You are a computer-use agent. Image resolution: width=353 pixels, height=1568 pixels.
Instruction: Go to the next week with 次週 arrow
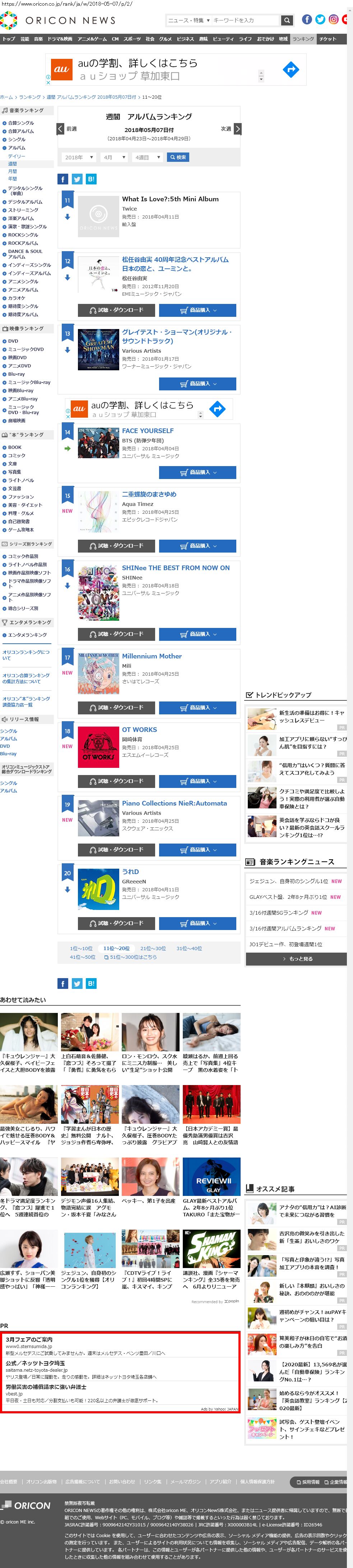(237, 129)
